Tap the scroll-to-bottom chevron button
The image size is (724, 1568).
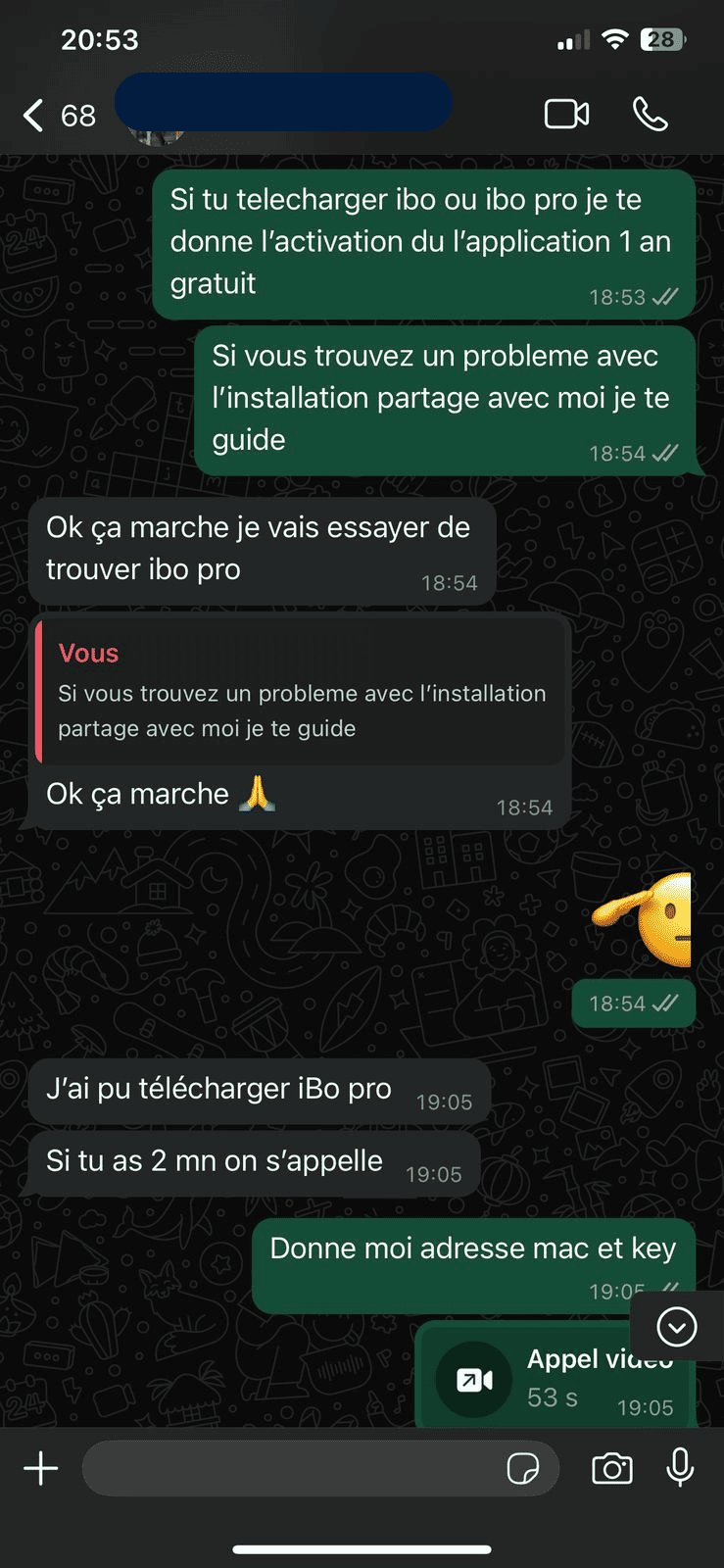point(676,1326)
